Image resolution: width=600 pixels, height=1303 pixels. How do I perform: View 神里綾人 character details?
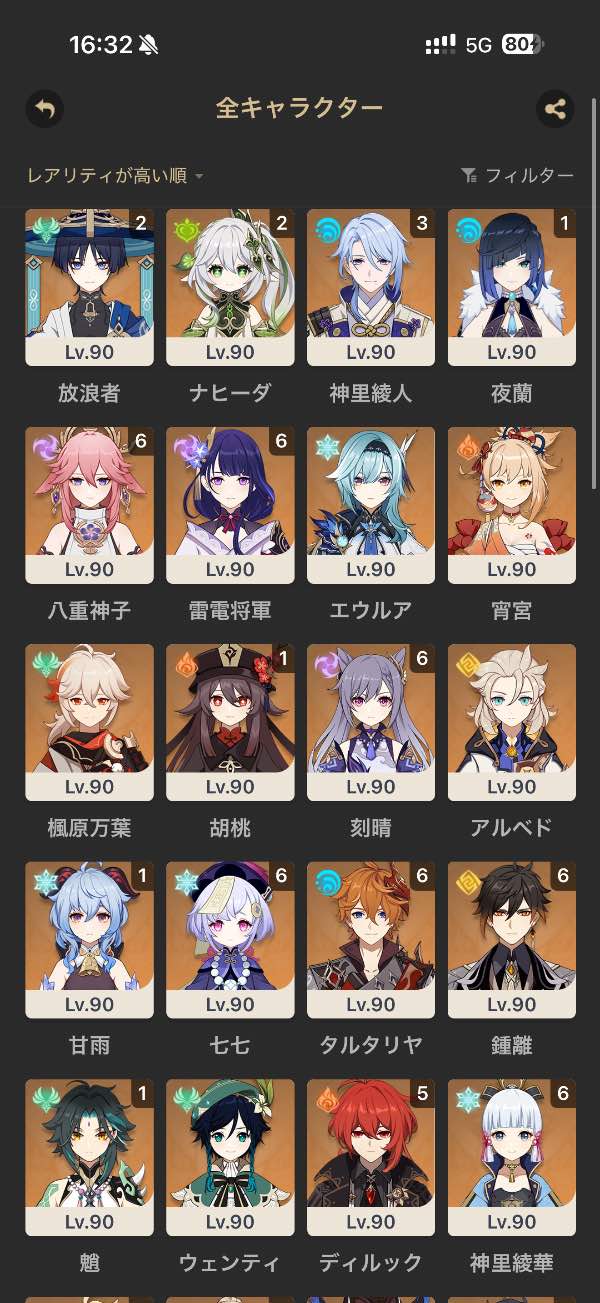[371, 288]
